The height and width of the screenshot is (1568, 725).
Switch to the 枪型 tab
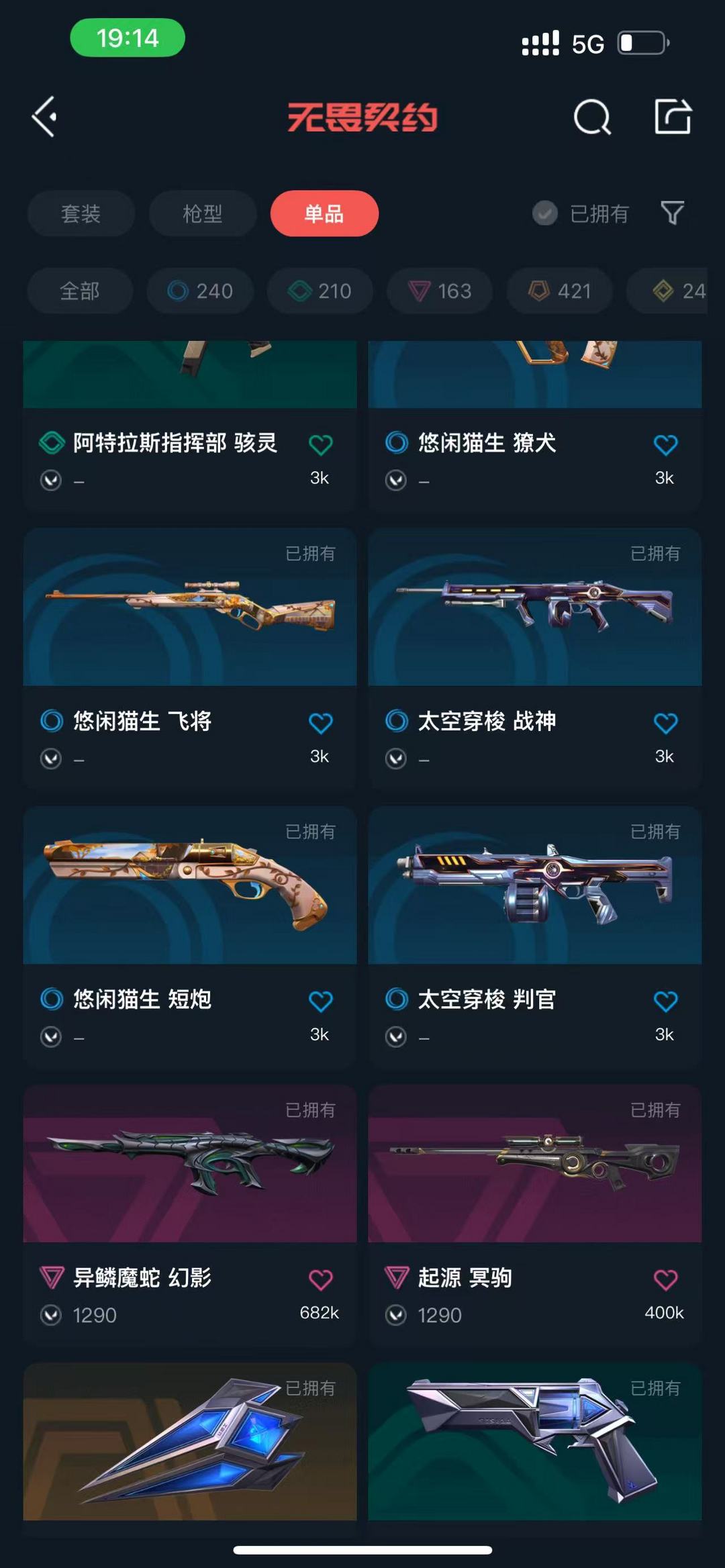202,213
